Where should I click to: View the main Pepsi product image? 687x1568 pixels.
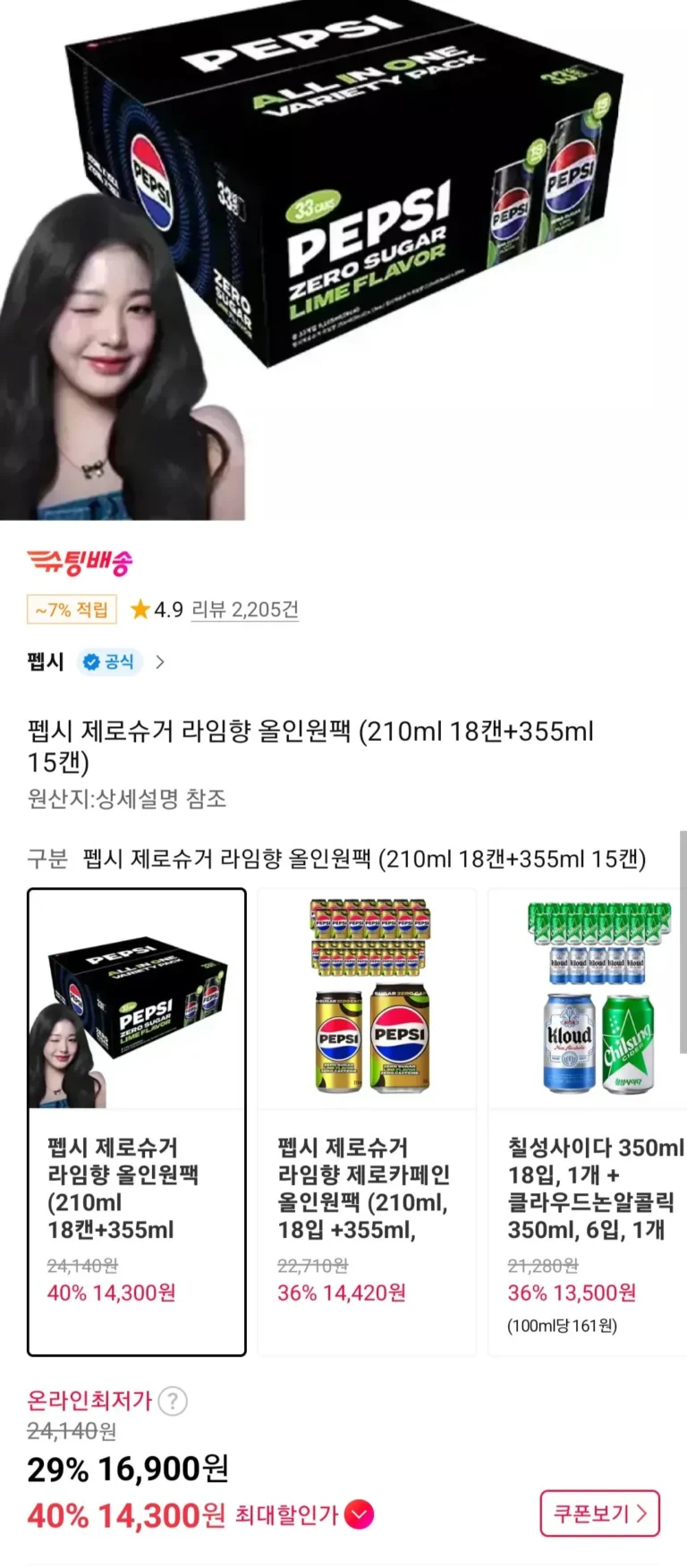pos(343,259)
